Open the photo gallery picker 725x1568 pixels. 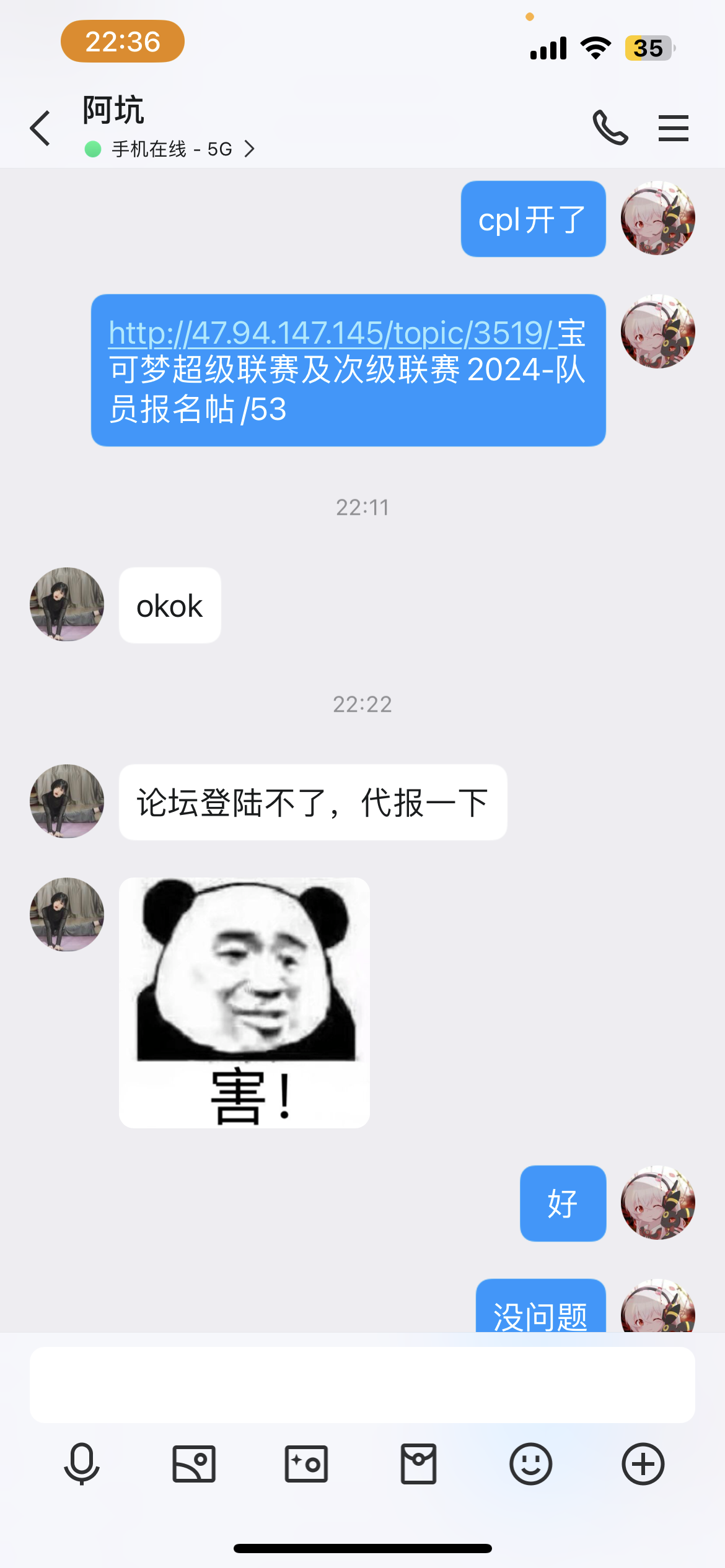click(194, 1464)
